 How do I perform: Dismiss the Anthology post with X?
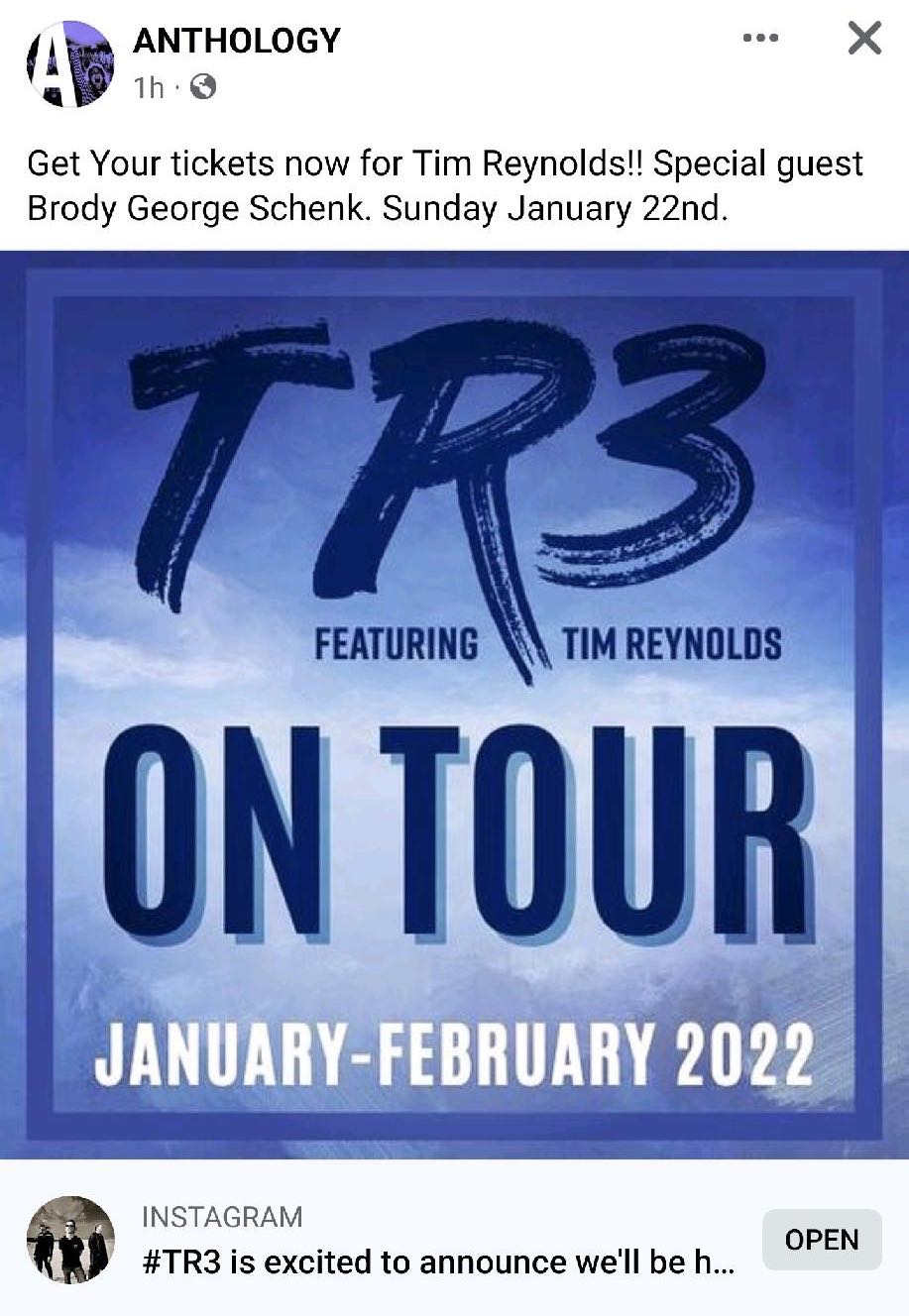pyautogui.click(x=864, y=39)
